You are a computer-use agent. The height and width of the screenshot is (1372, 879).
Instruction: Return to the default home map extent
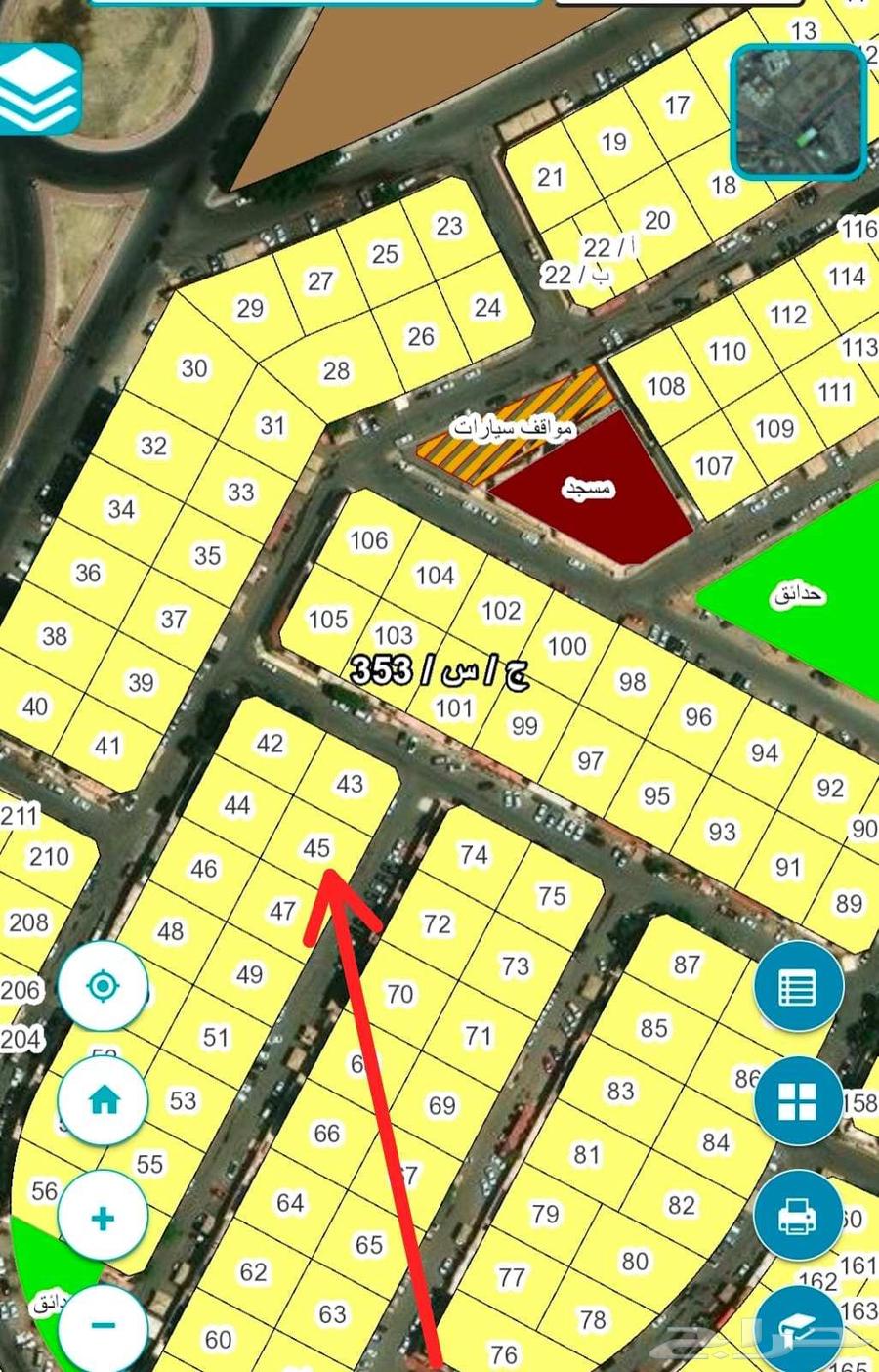point(104,1101)
